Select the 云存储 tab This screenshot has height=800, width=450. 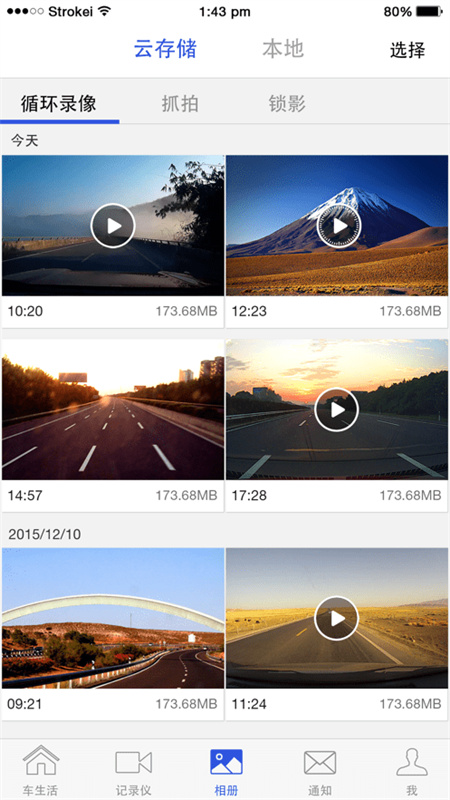click(x=165, y=49)
